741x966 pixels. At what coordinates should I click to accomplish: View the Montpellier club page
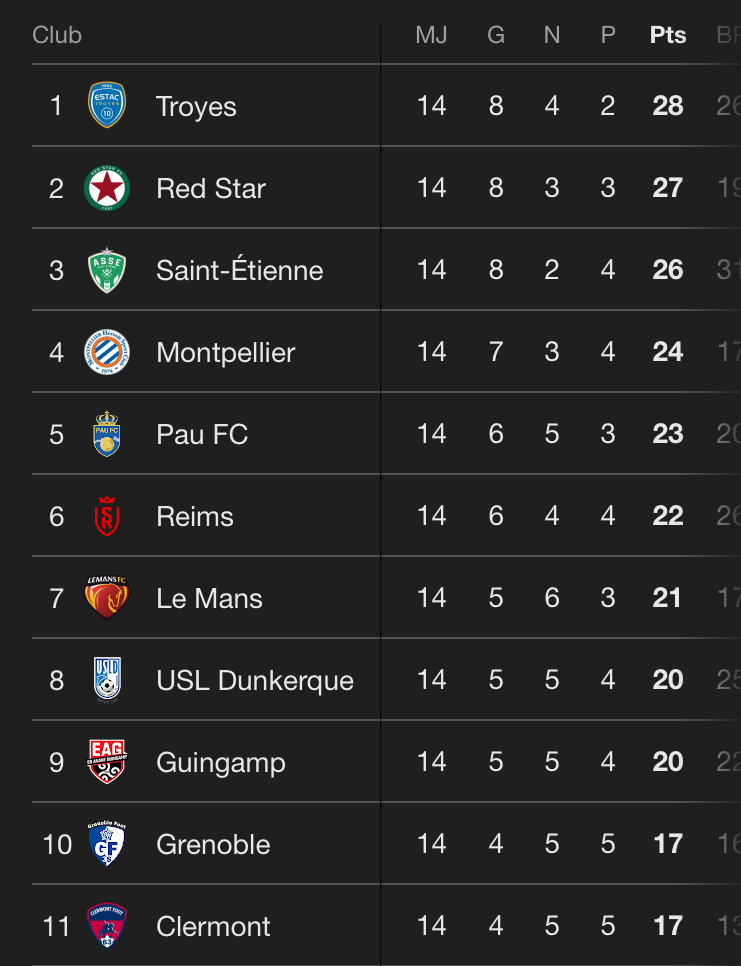225,352
